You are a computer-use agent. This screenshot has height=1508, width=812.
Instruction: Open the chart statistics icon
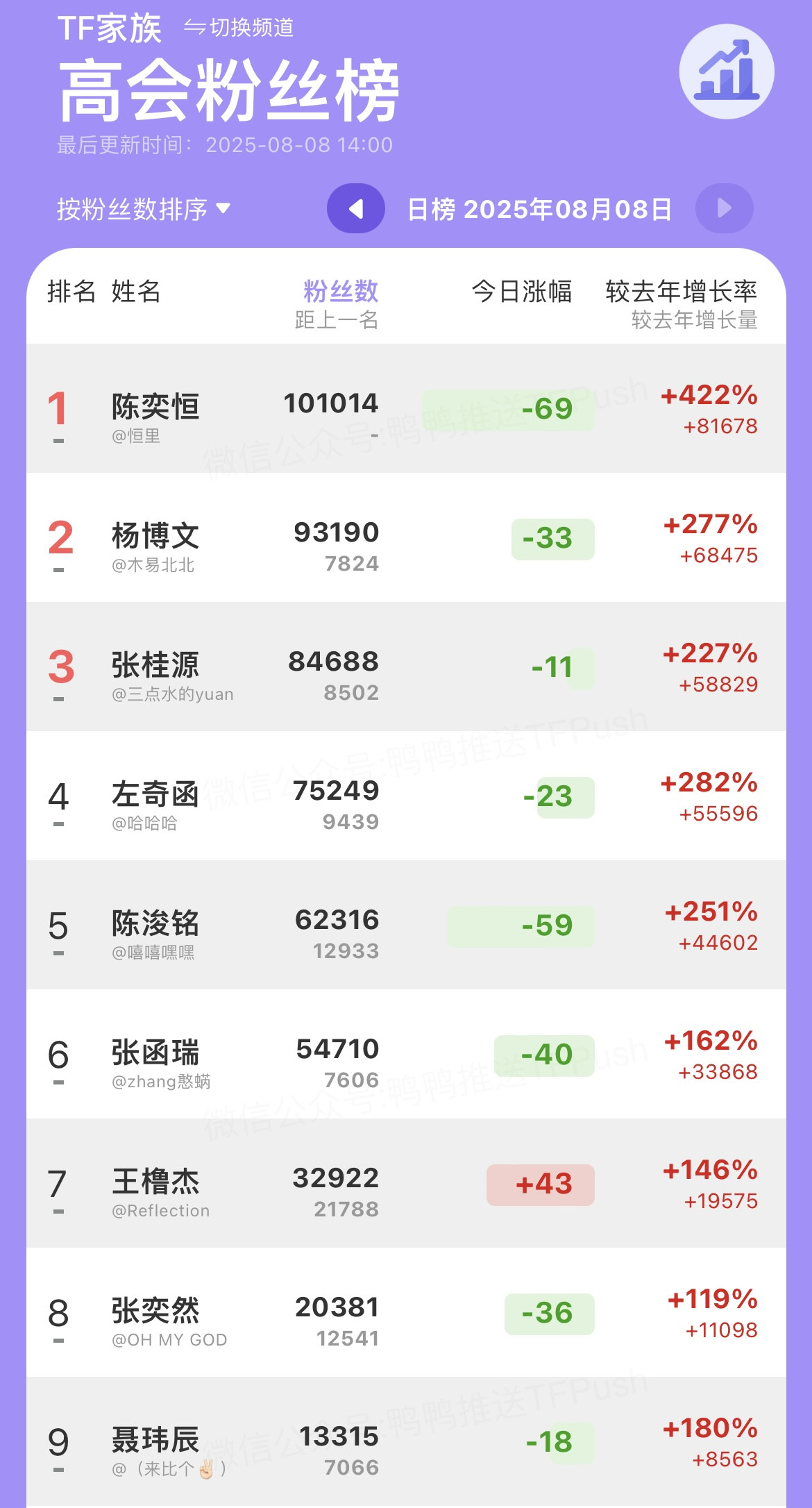727,72
